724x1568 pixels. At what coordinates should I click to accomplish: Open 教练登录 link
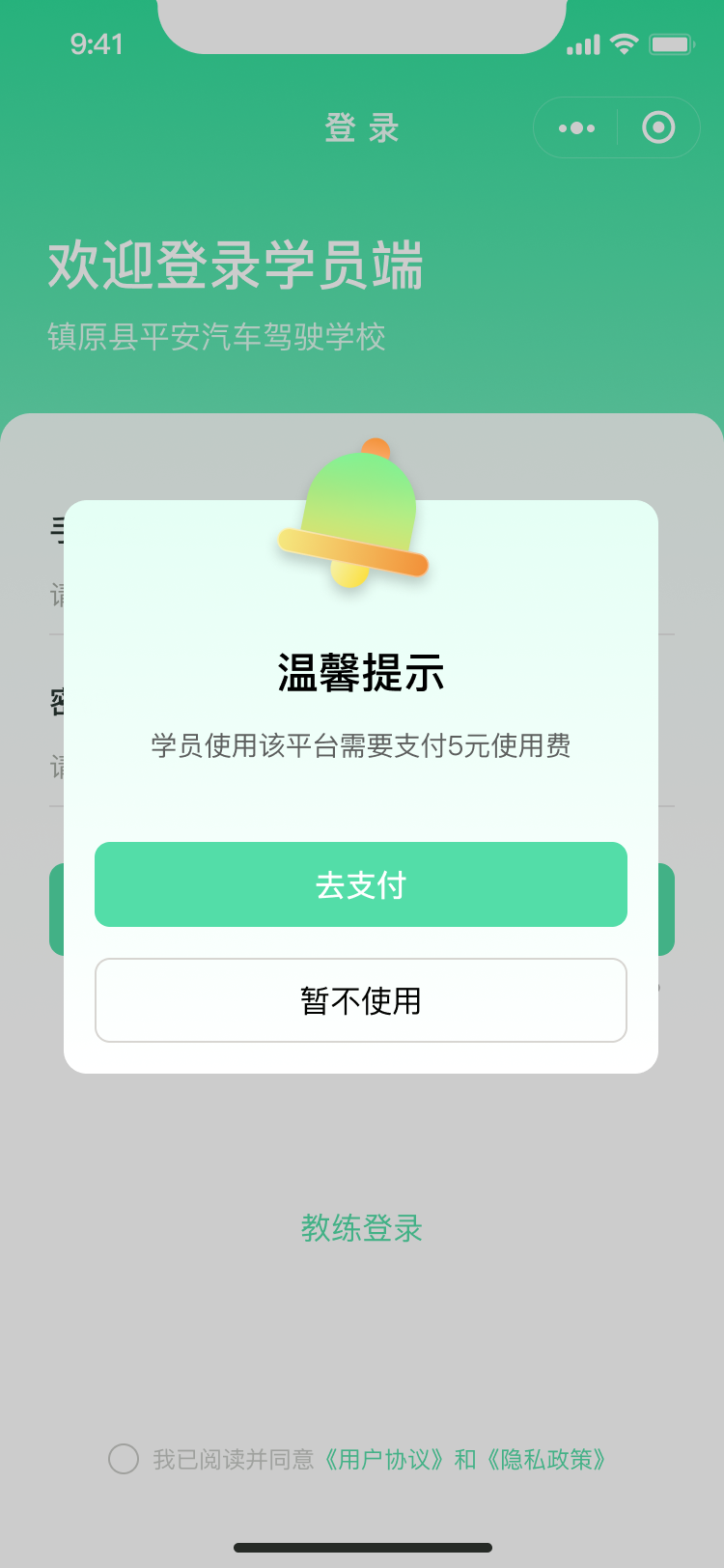click(361, 1228)
